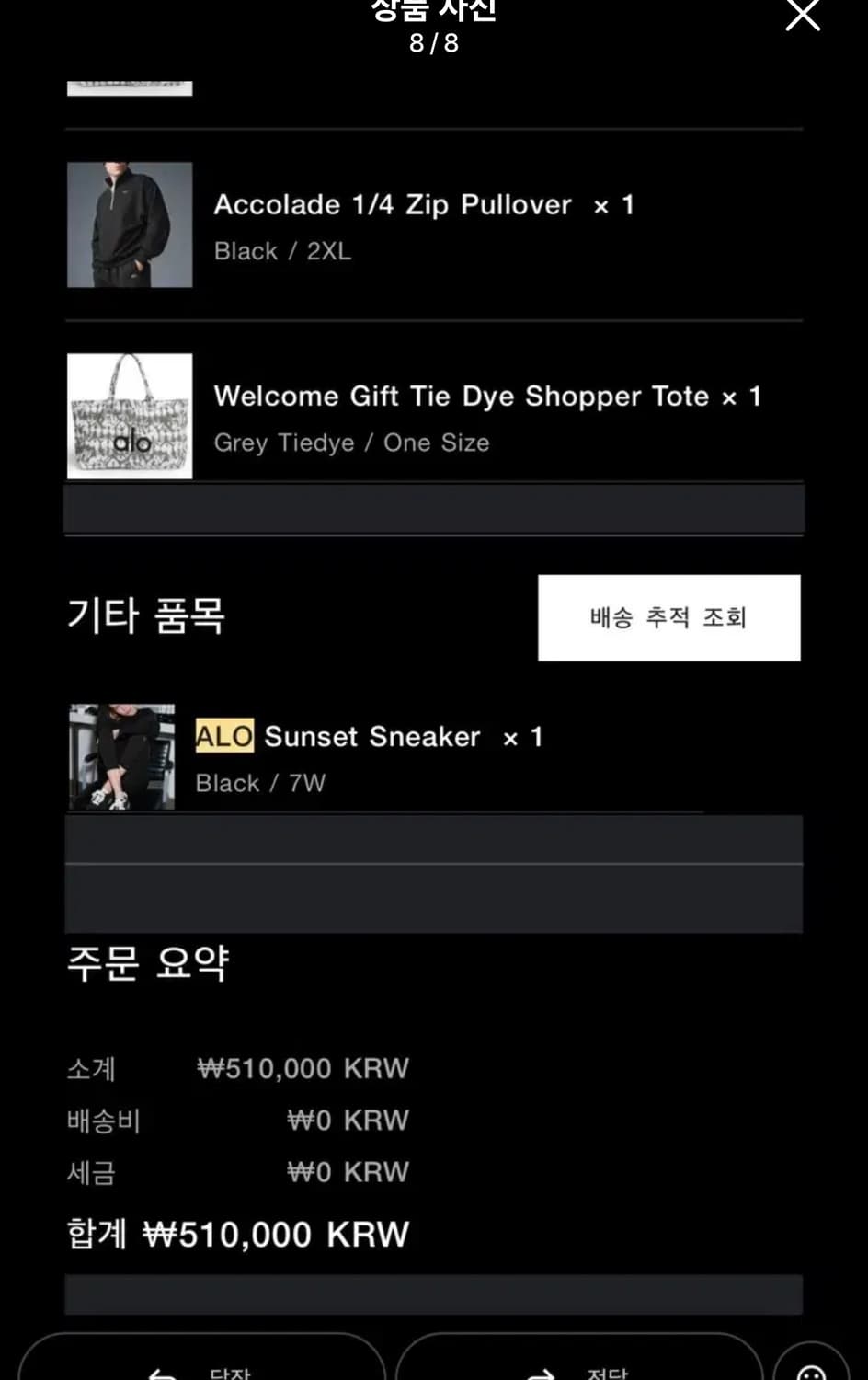Screen dimensions: 868x1380
Task: Tap the 배송 추적 조회 tracking button
Action: tap(668, 617)
